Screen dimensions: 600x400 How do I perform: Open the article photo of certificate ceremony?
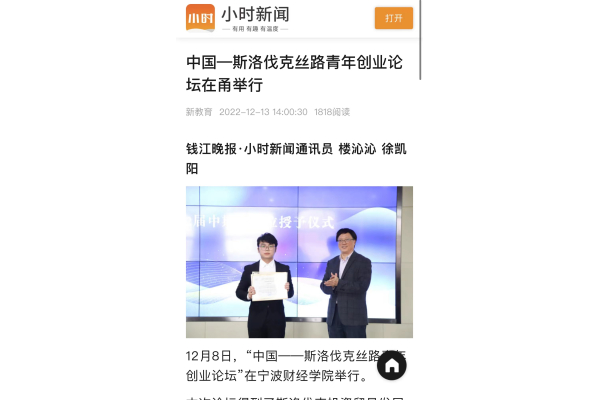(298, 261)
